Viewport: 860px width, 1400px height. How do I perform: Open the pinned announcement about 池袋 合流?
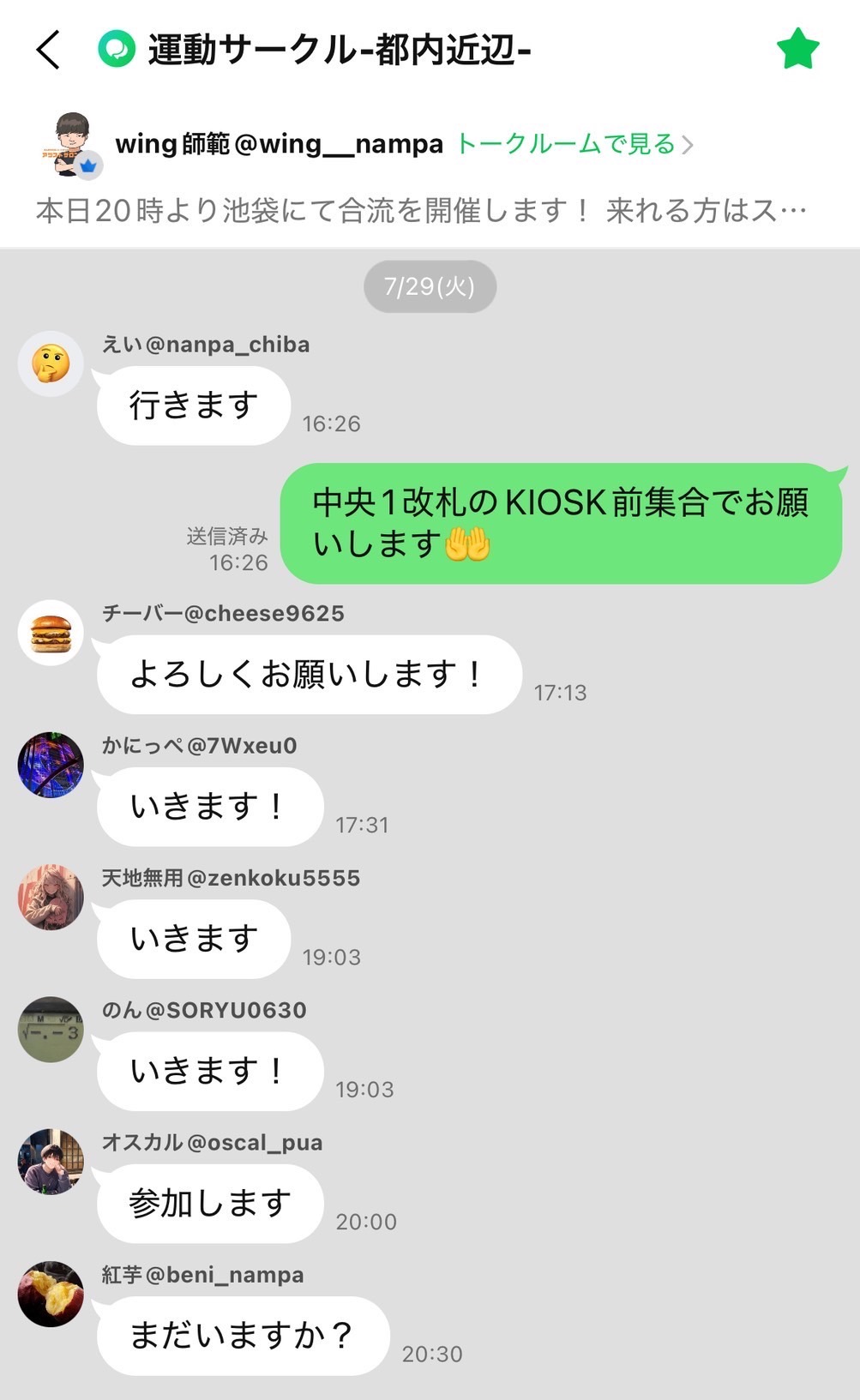tap(420, 211)
